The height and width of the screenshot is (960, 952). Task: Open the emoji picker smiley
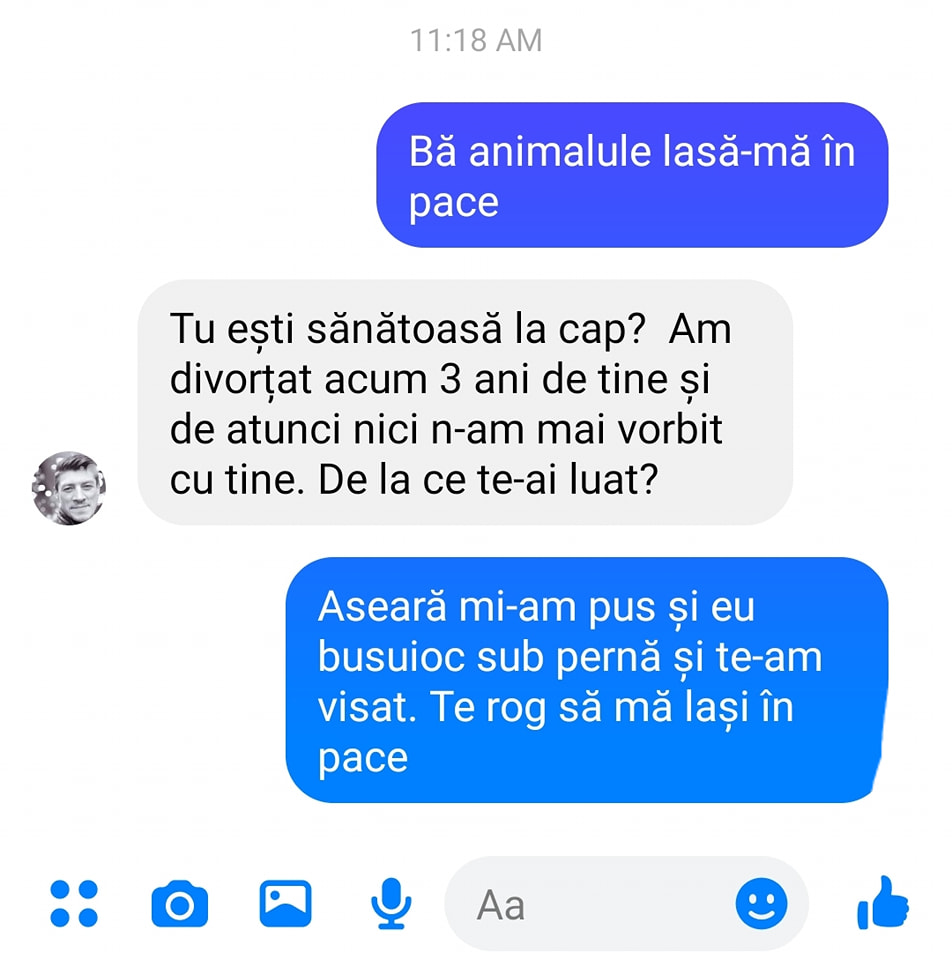coord(761,904)
